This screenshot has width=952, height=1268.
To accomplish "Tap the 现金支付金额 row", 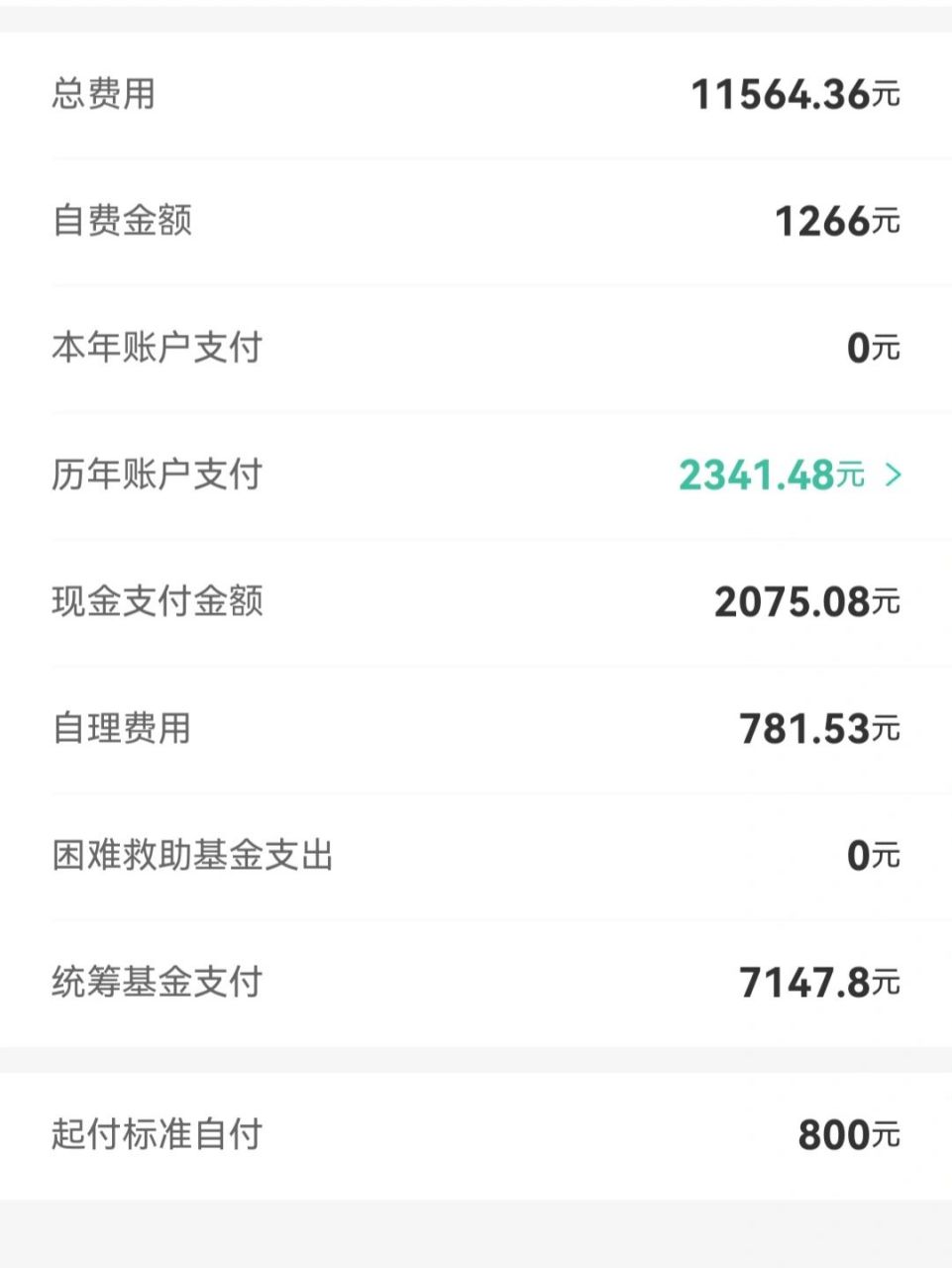I will (476, 601).
